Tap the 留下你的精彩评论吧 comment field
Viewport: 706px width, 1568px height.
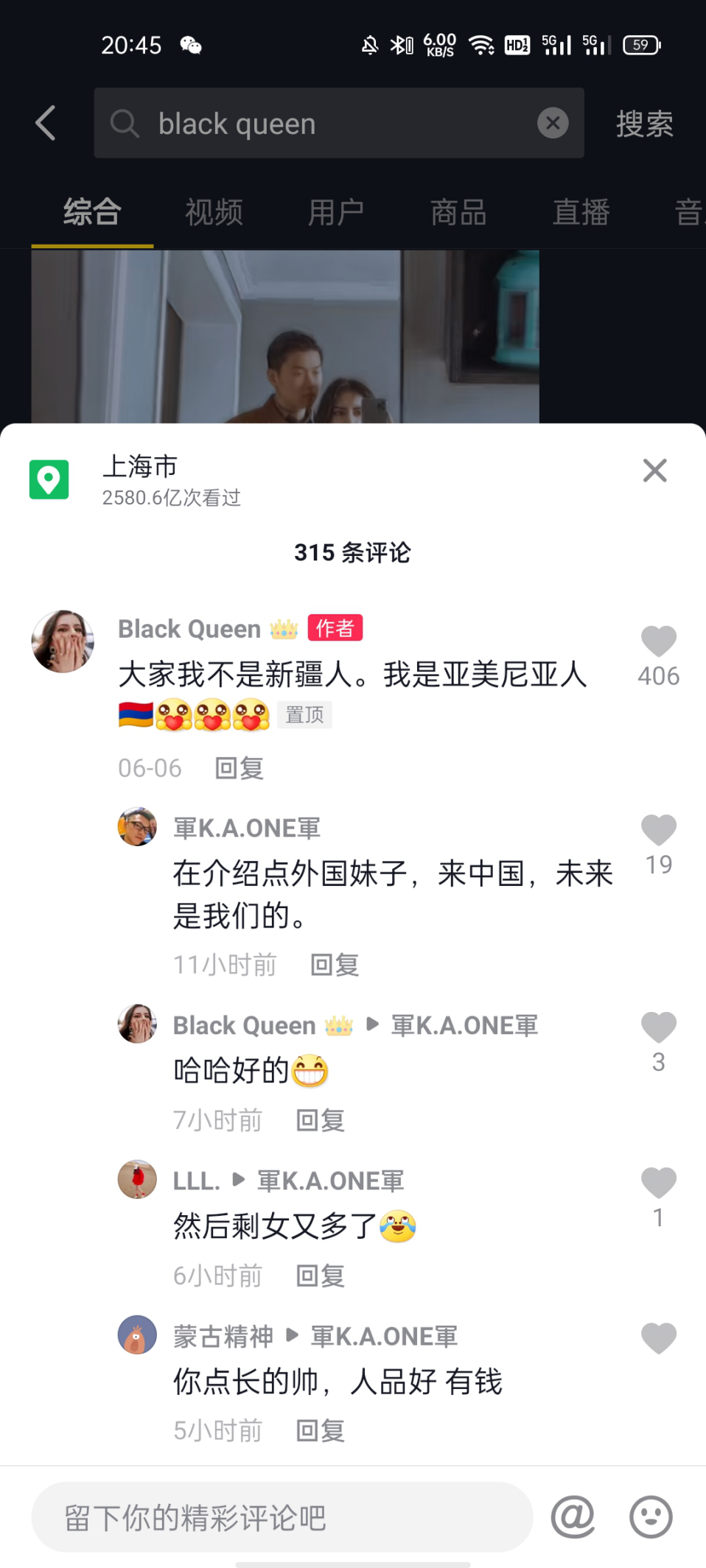282,1517
